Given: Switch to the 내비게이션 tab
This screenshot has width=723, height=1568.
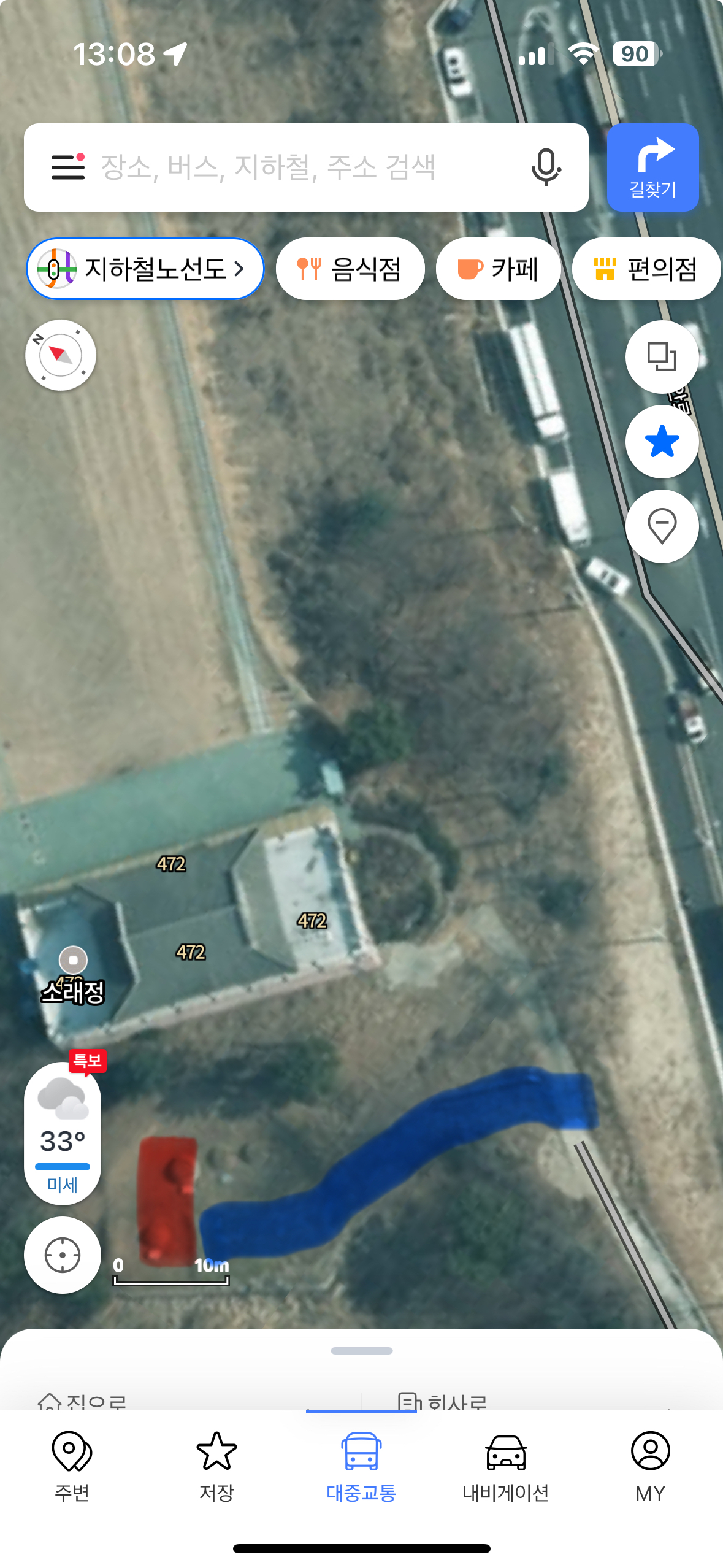Looking at the screenshot, I should click(506, 1467).
